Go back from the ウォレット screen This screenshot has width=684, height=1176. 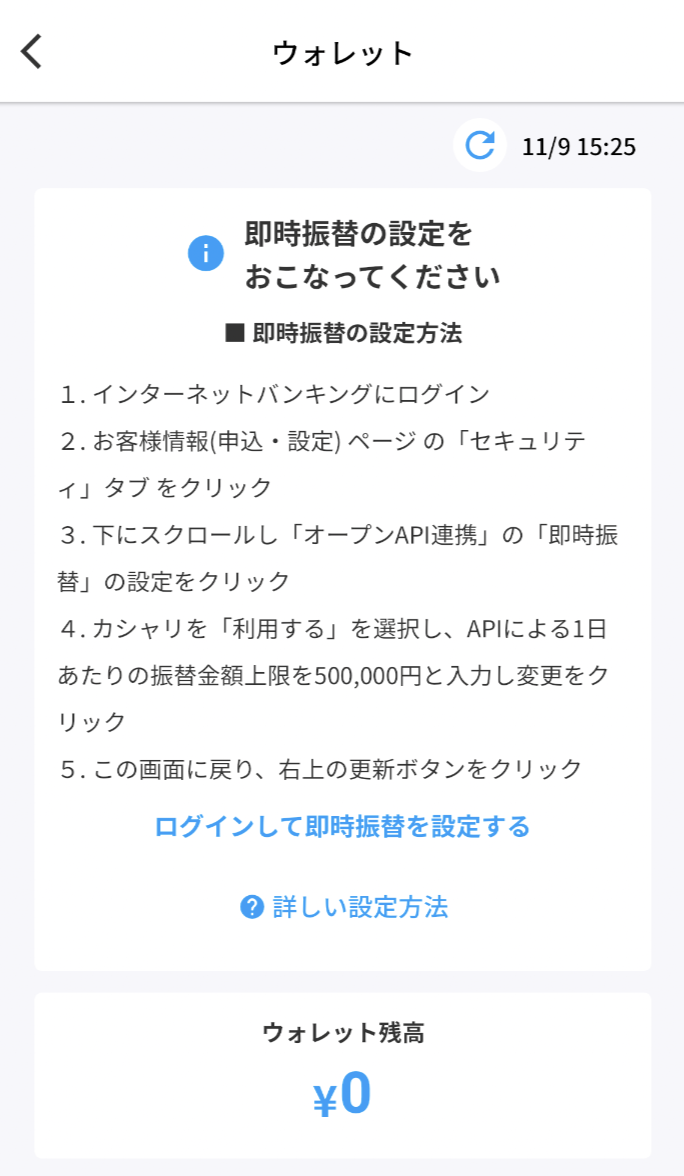click(32, 51)
